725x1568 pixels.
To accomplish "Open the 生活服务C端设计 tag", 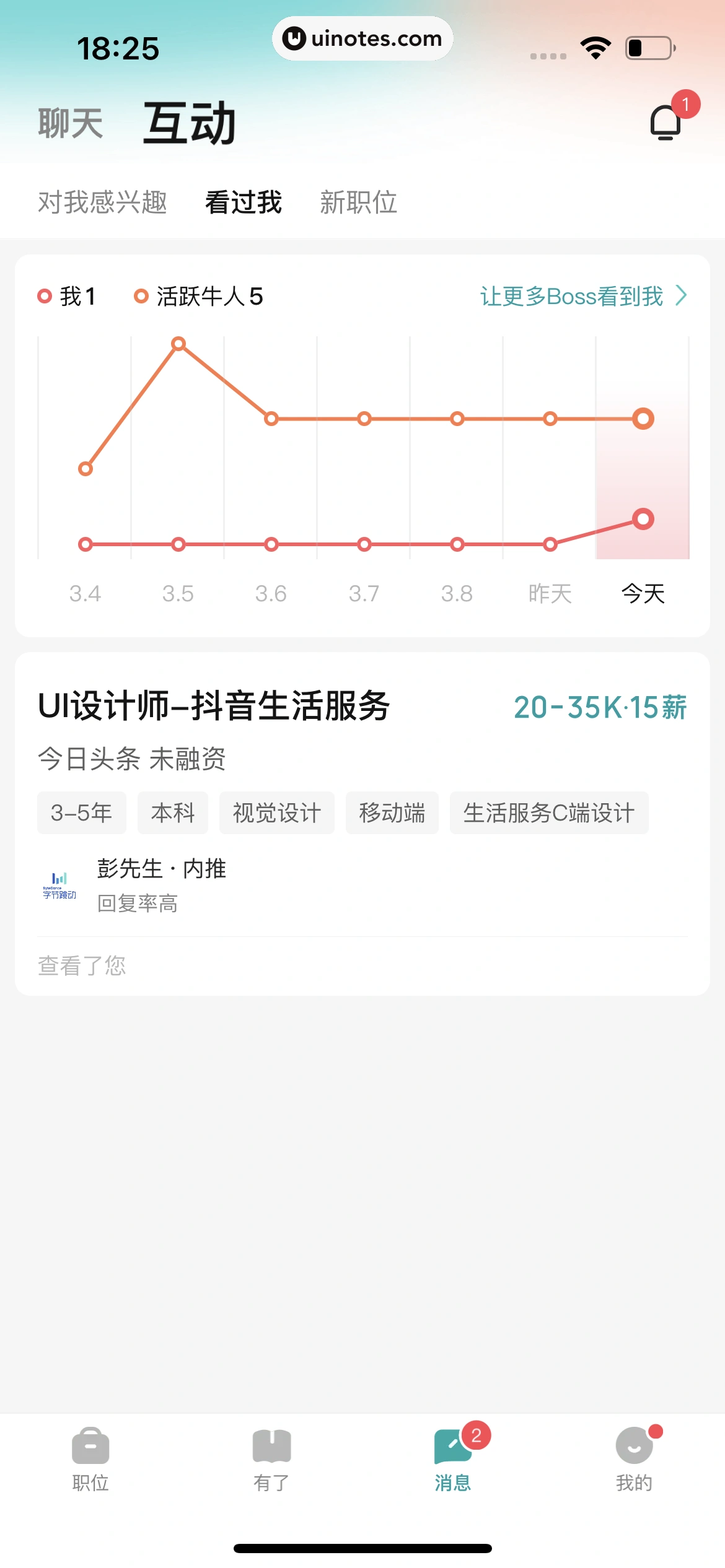I will tap(548, 813).
